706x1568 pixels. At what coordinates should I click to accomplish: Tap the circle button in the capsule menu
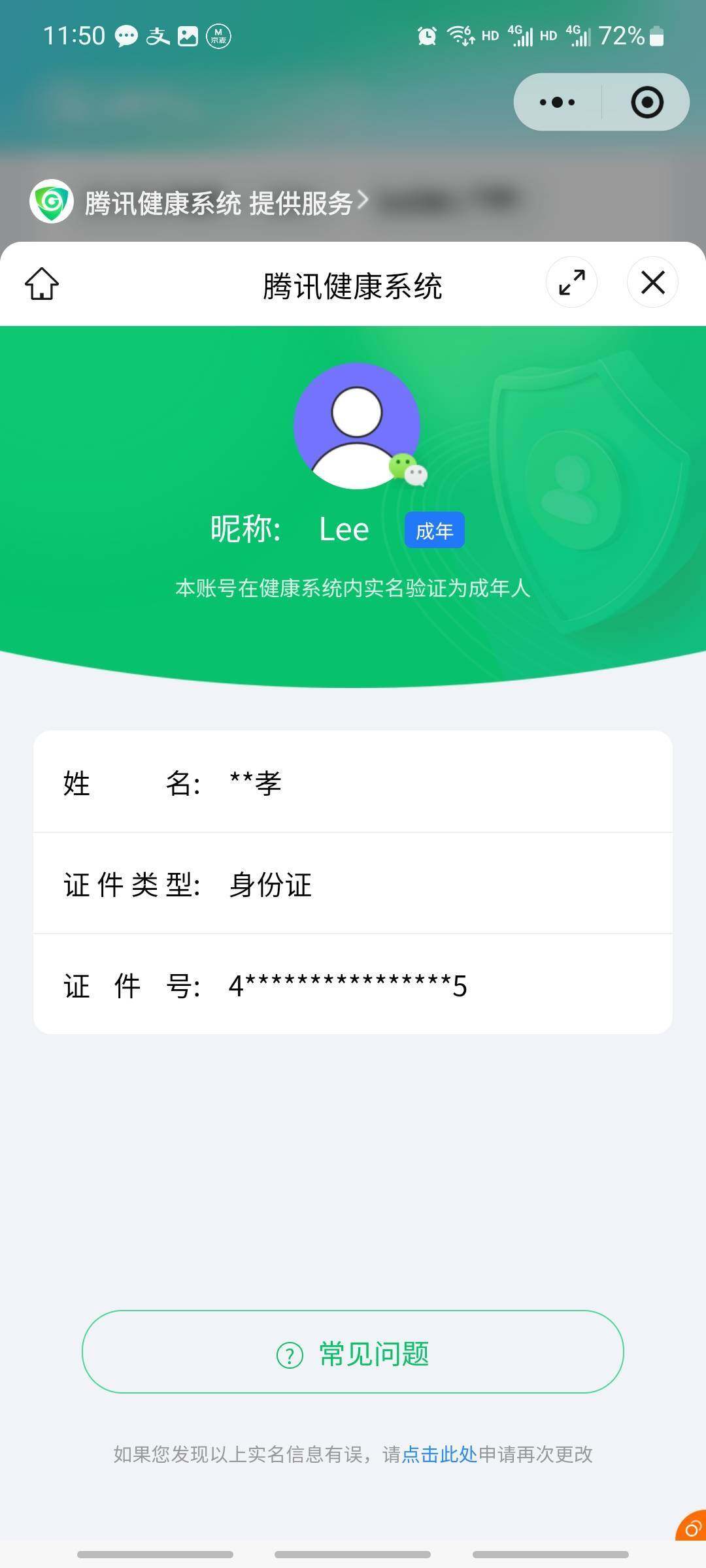tap(646, 102)
